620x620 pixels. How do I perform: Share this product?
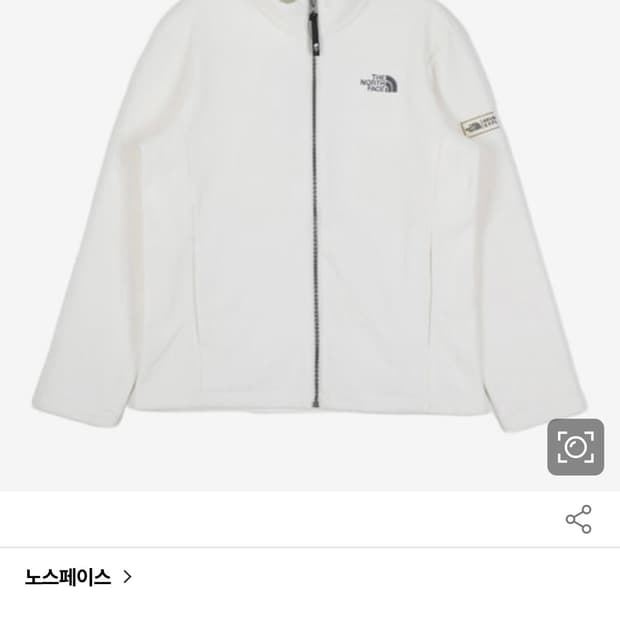tap(578, 519)
